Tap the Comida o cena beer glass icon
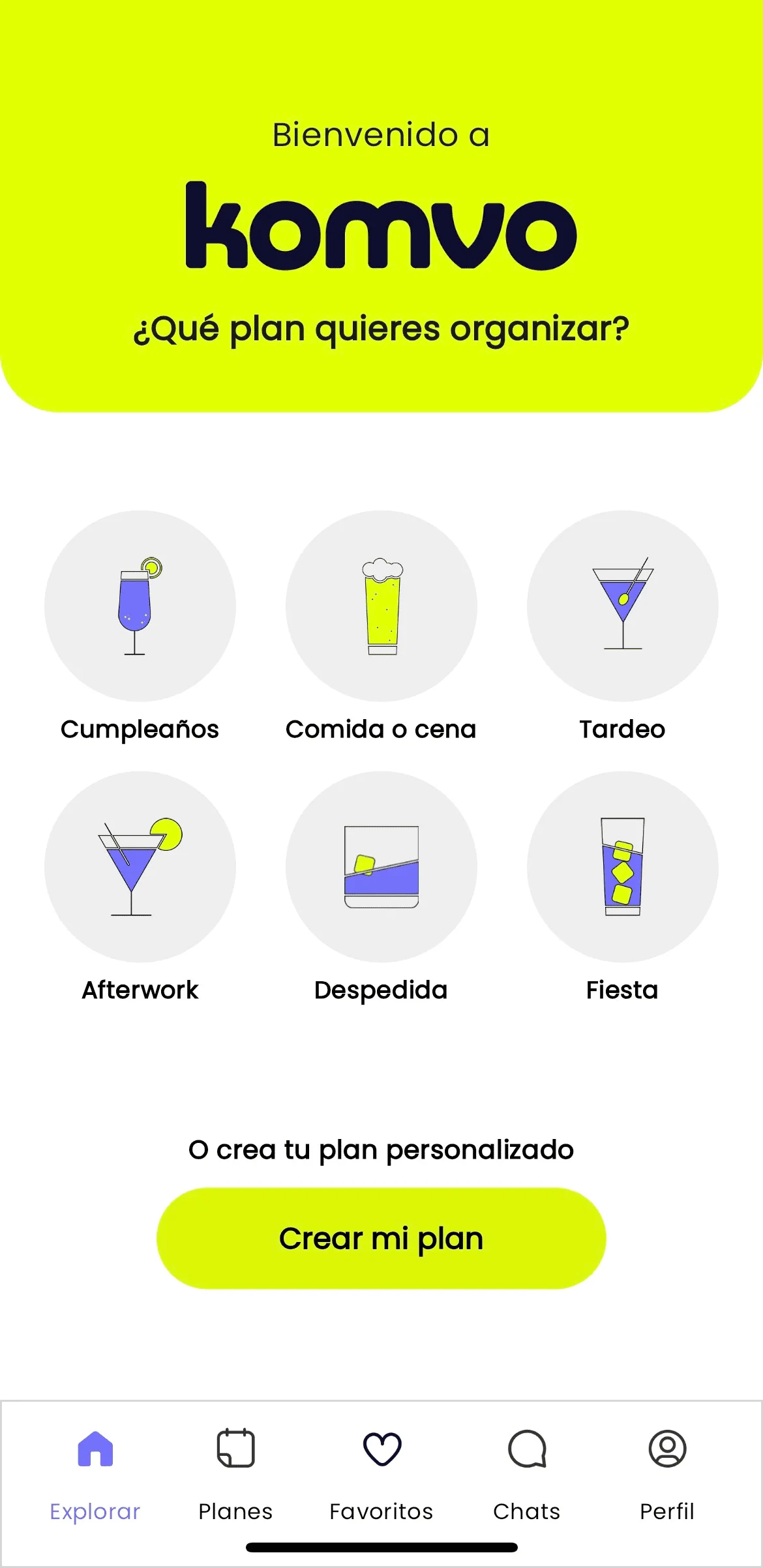Viewport: 763px width, 1568px height. point(381,605)
